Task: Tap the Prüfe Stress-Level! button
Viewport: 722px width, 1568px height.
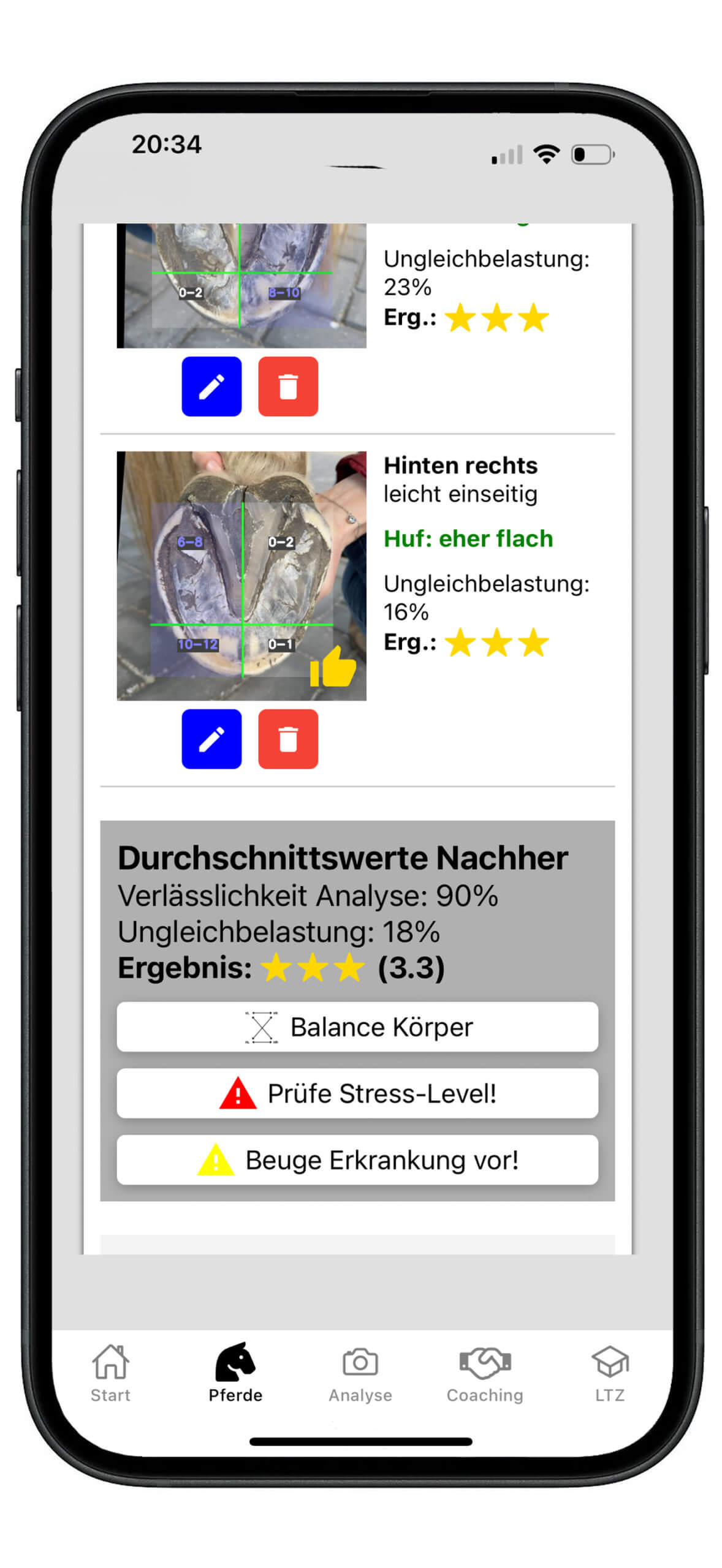Action: pyautogui.click(x=357, y=1093)
